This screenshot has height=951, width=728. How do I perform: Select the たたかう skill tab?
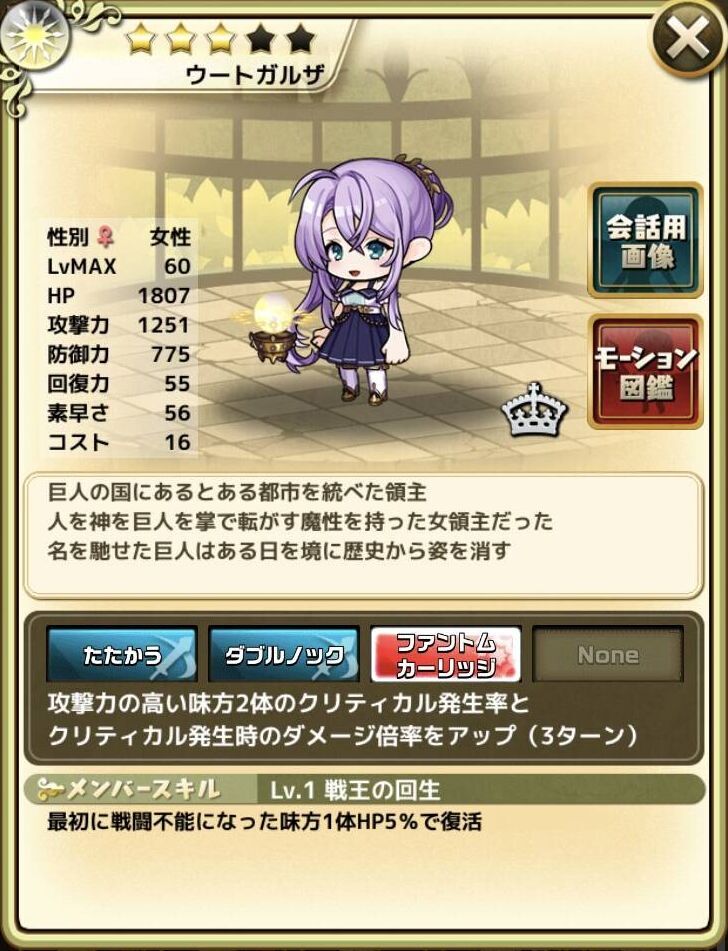tap(122, 655)
